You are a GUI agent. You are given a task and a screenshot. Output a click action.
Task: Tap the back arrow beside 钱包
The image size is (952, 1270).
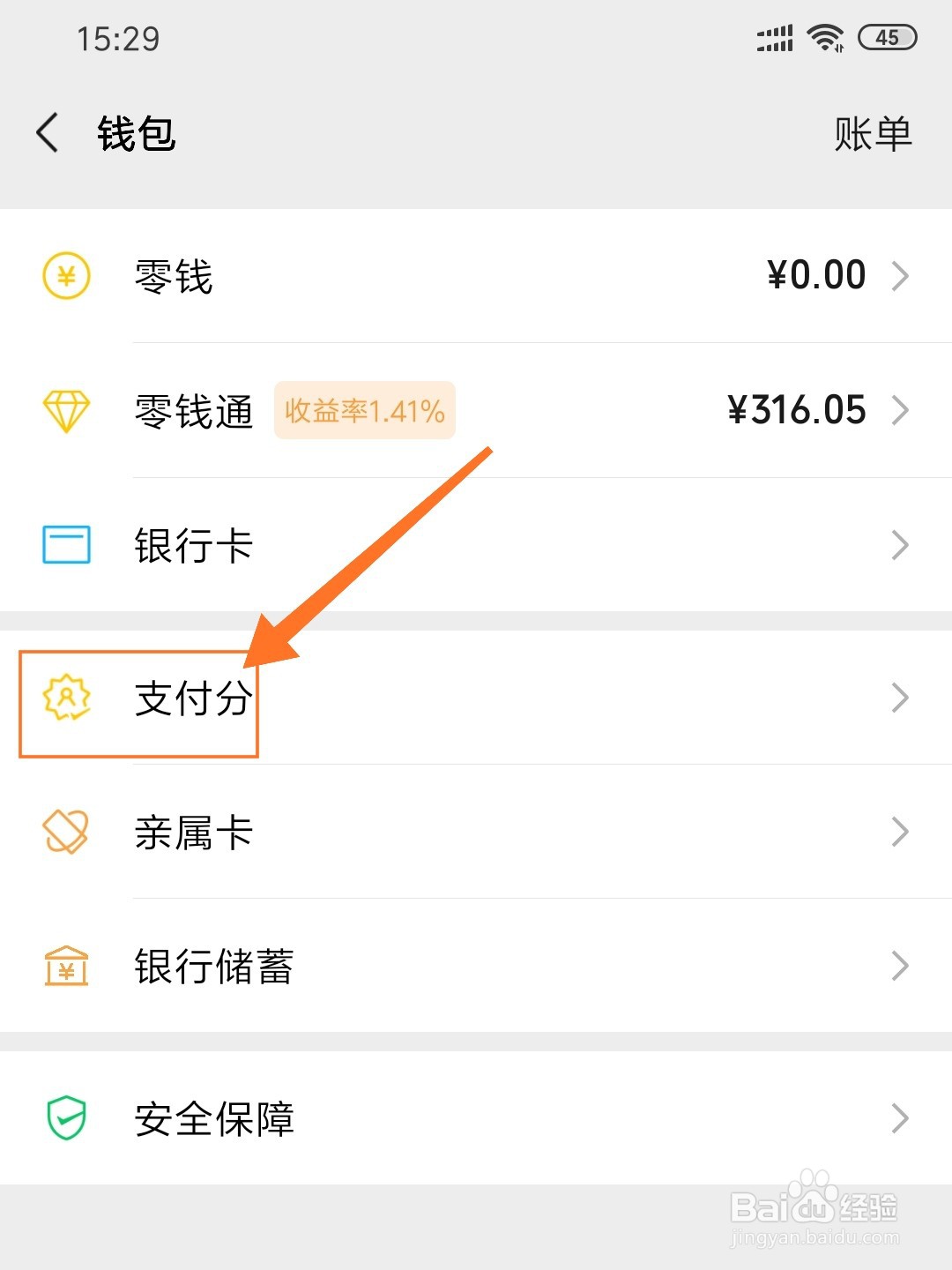[x=47, y=132]
